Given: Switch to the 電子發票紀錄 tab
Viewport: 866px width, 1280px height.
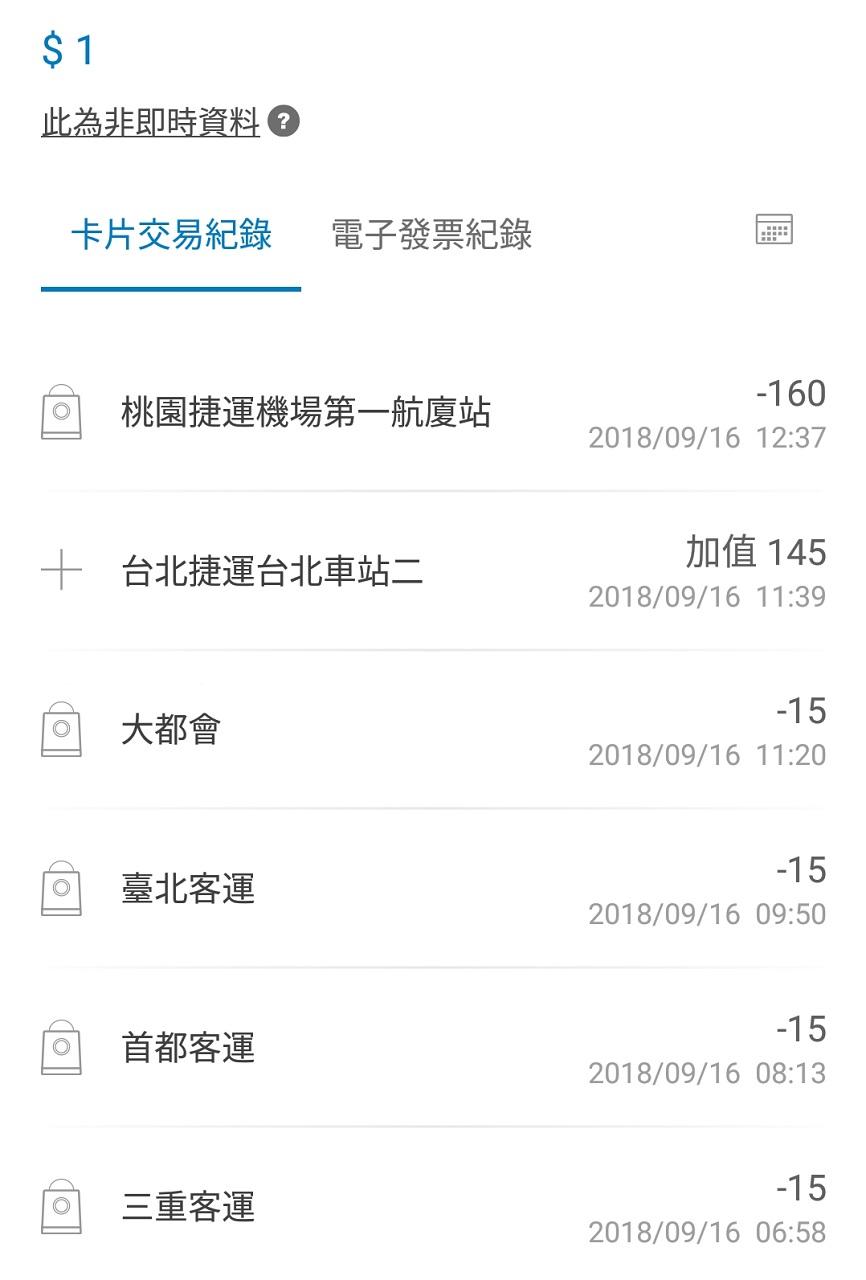Looking at the screenshot, I should [431, 236].
